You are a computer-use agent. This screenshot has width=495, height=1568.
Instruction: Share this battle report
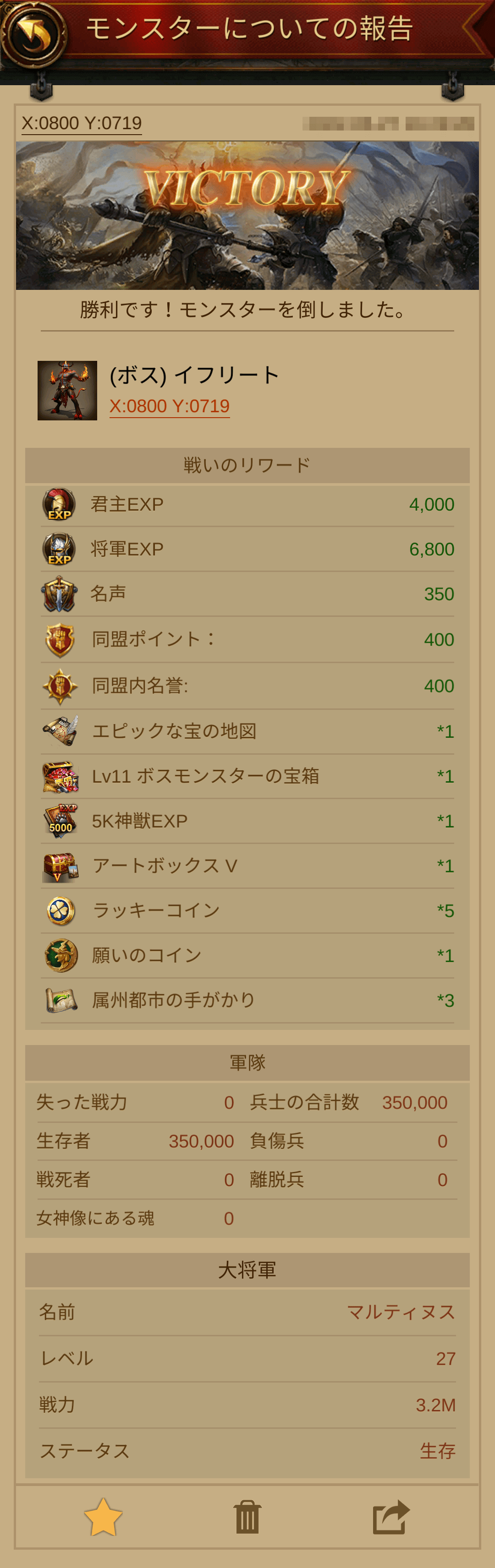(x=391, y=1518)
